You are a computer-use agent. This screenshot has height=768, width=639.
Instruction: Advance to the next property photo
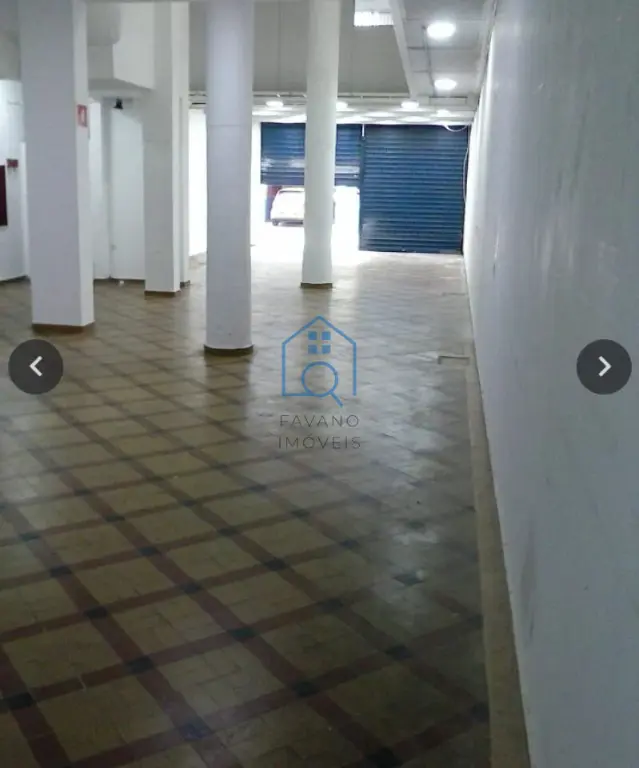603,367
